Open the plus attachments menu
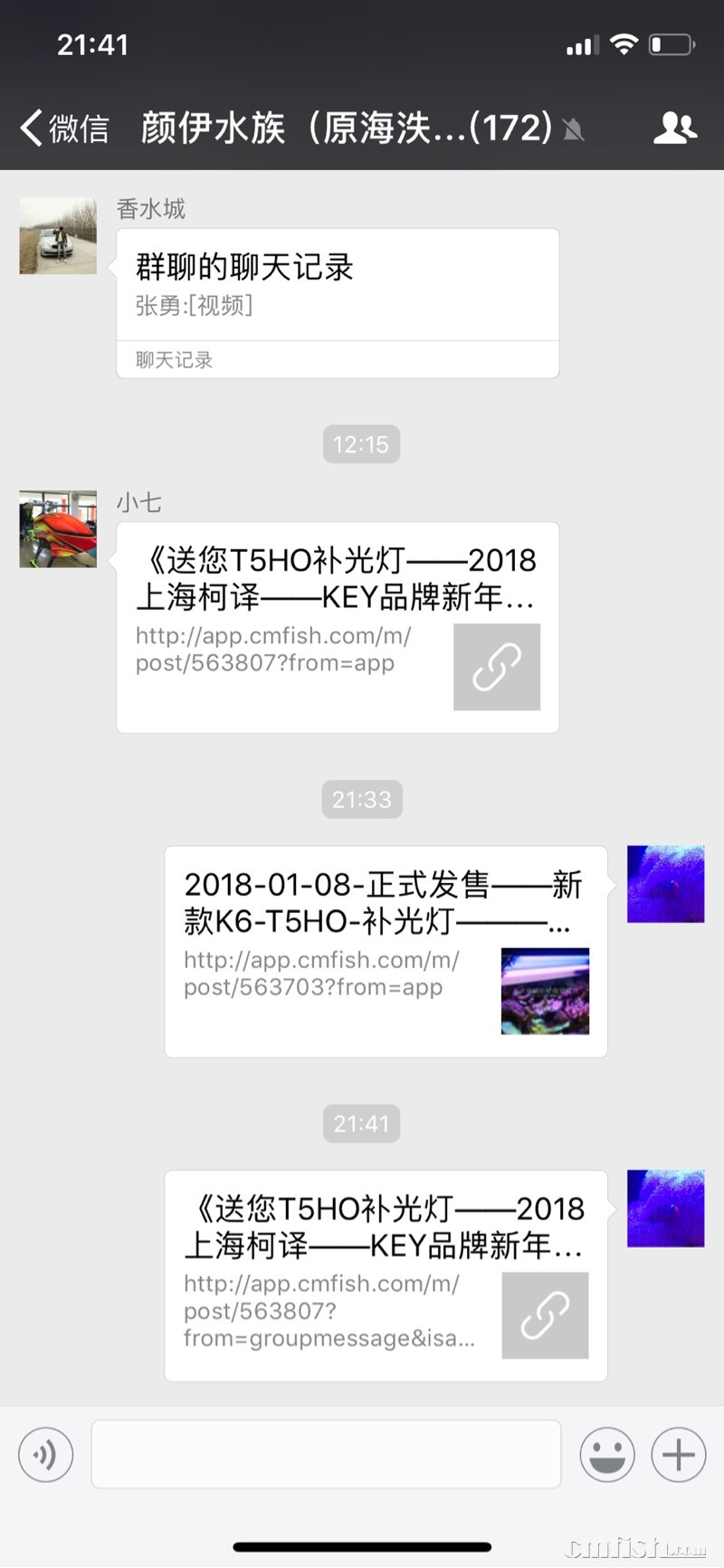The height and width of the screenshot is (1568, 724). [678, 1454]
